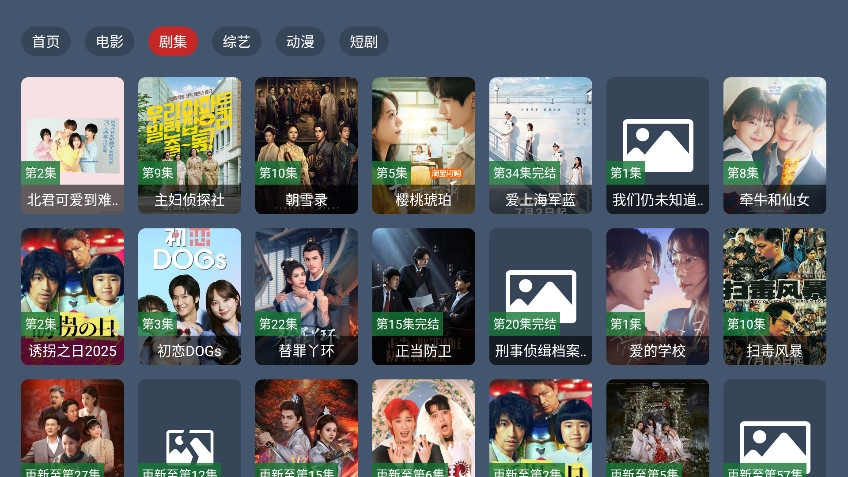Switch to the 首页 tab
The width and height of the screenshot is (848, 477).
(x=46, y=42)
